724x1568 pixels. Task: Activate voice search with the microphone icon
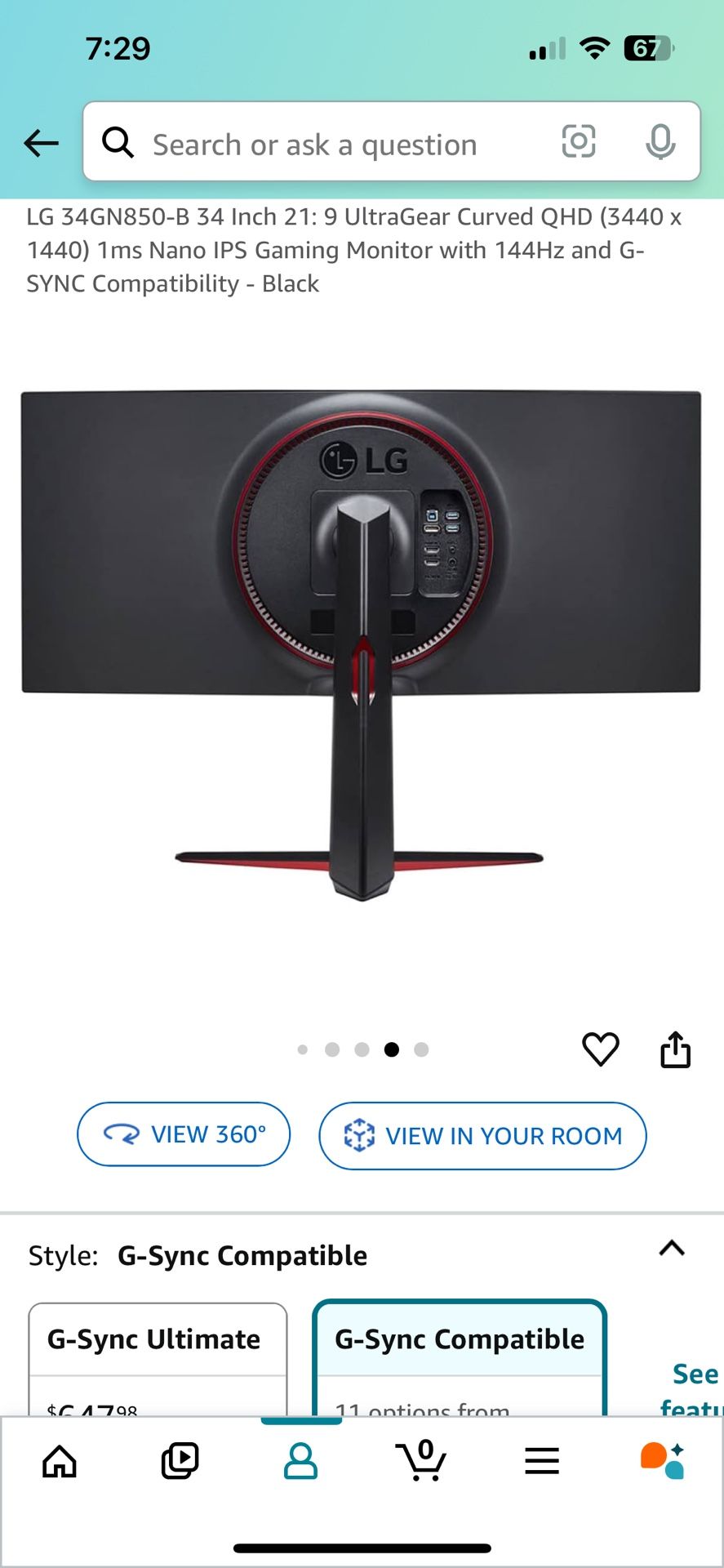[x=660, y=143]
